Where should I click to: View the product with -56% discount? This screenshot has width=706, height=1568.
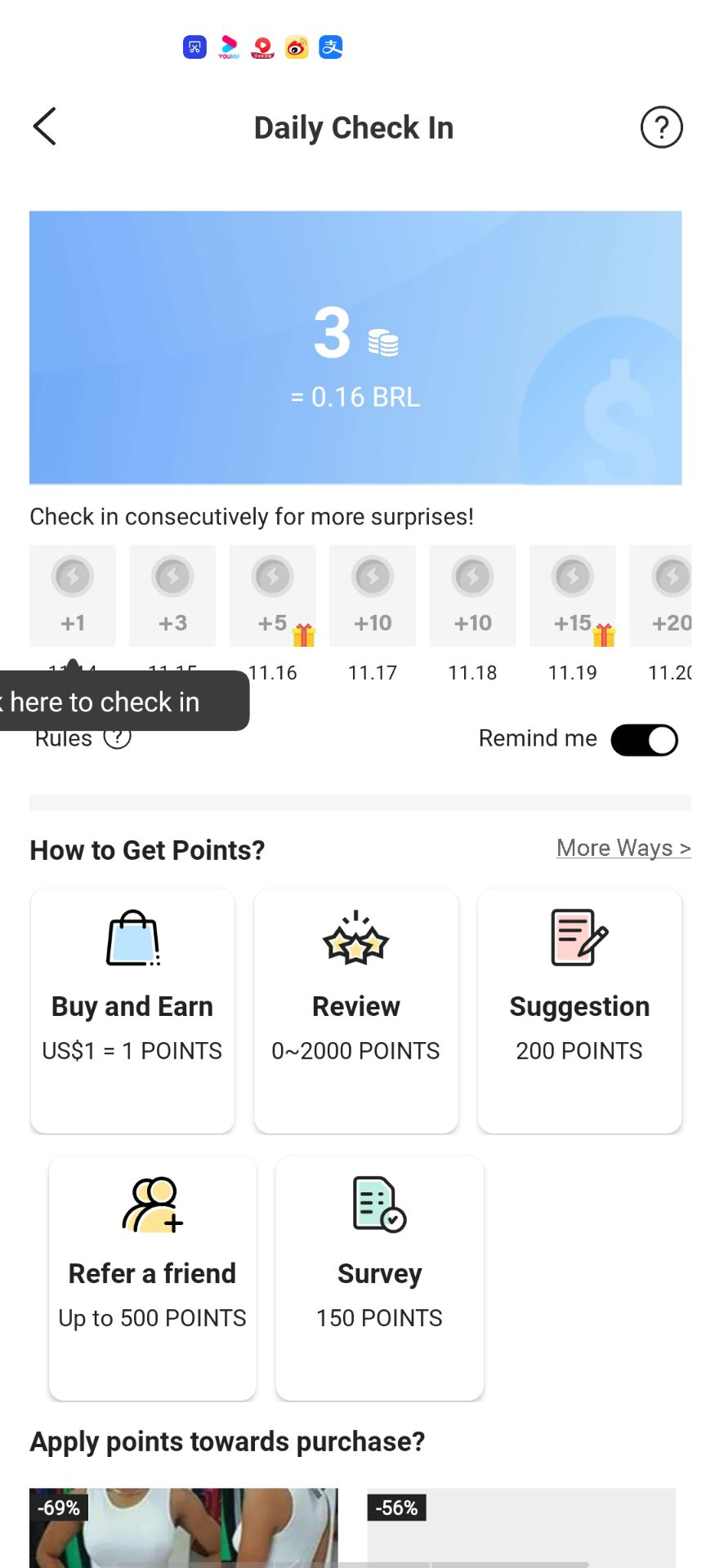pos(521,1527)
